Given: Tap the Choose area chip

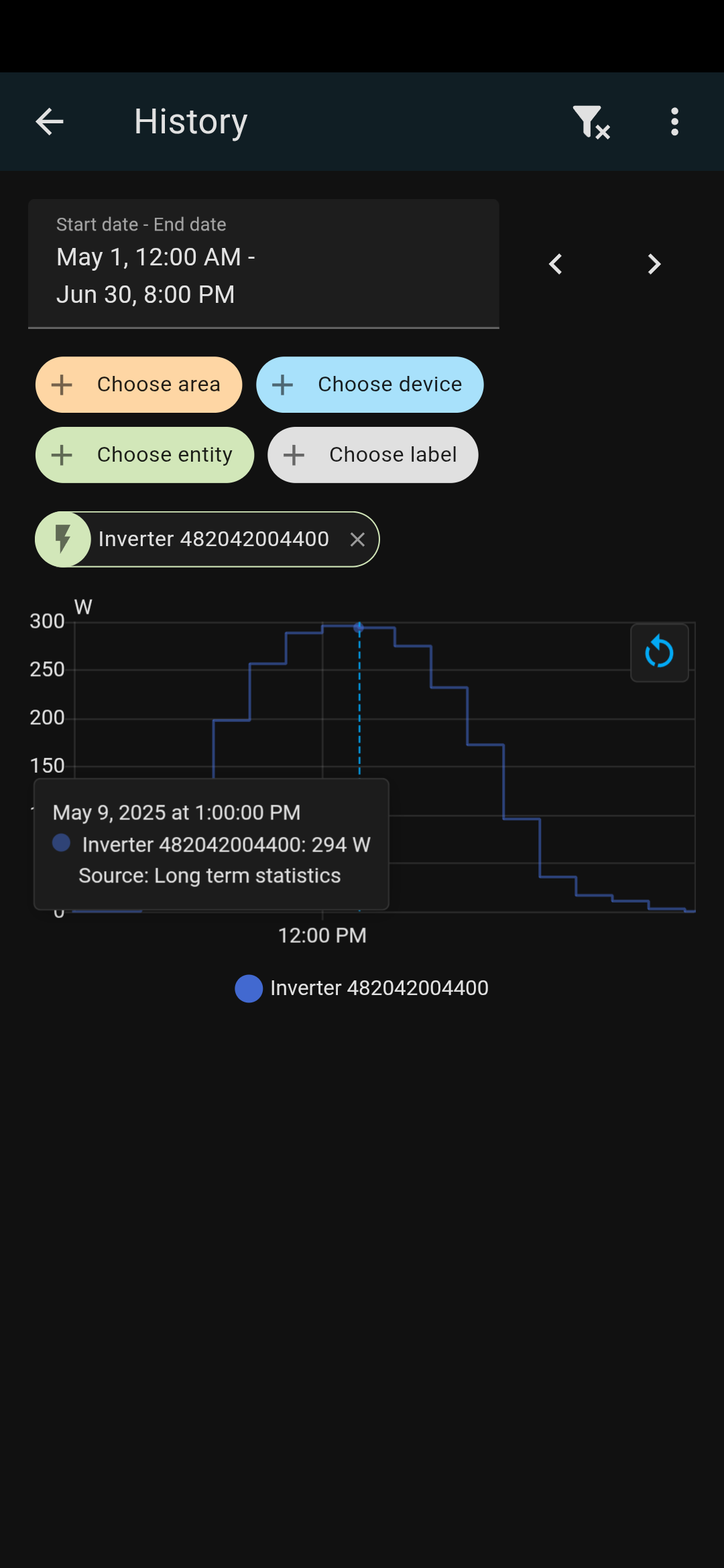Looking at the screenshot, I should pos(139,385).
